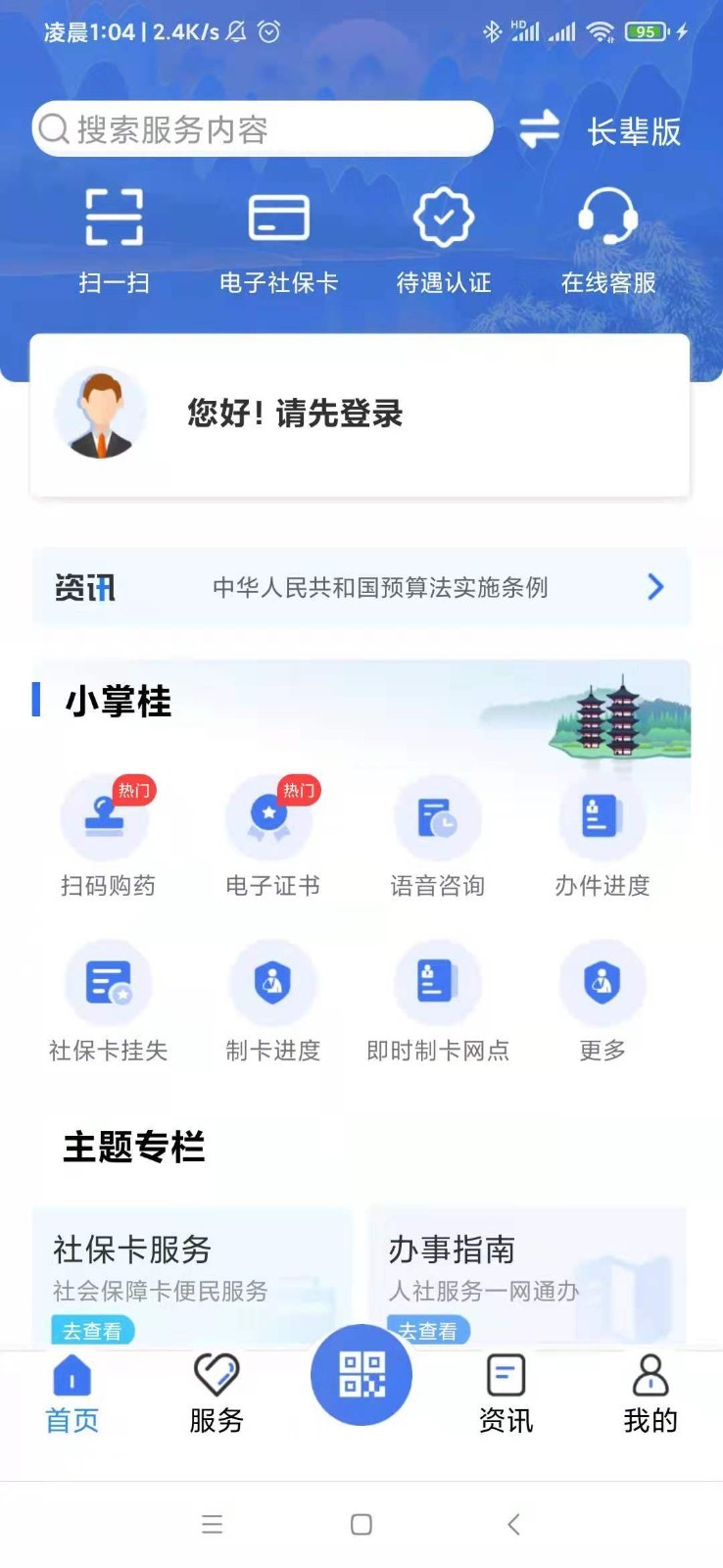The image size is (723, 1568).
Task: Tap 请先登录 to log in
Action: click(294, 414)
